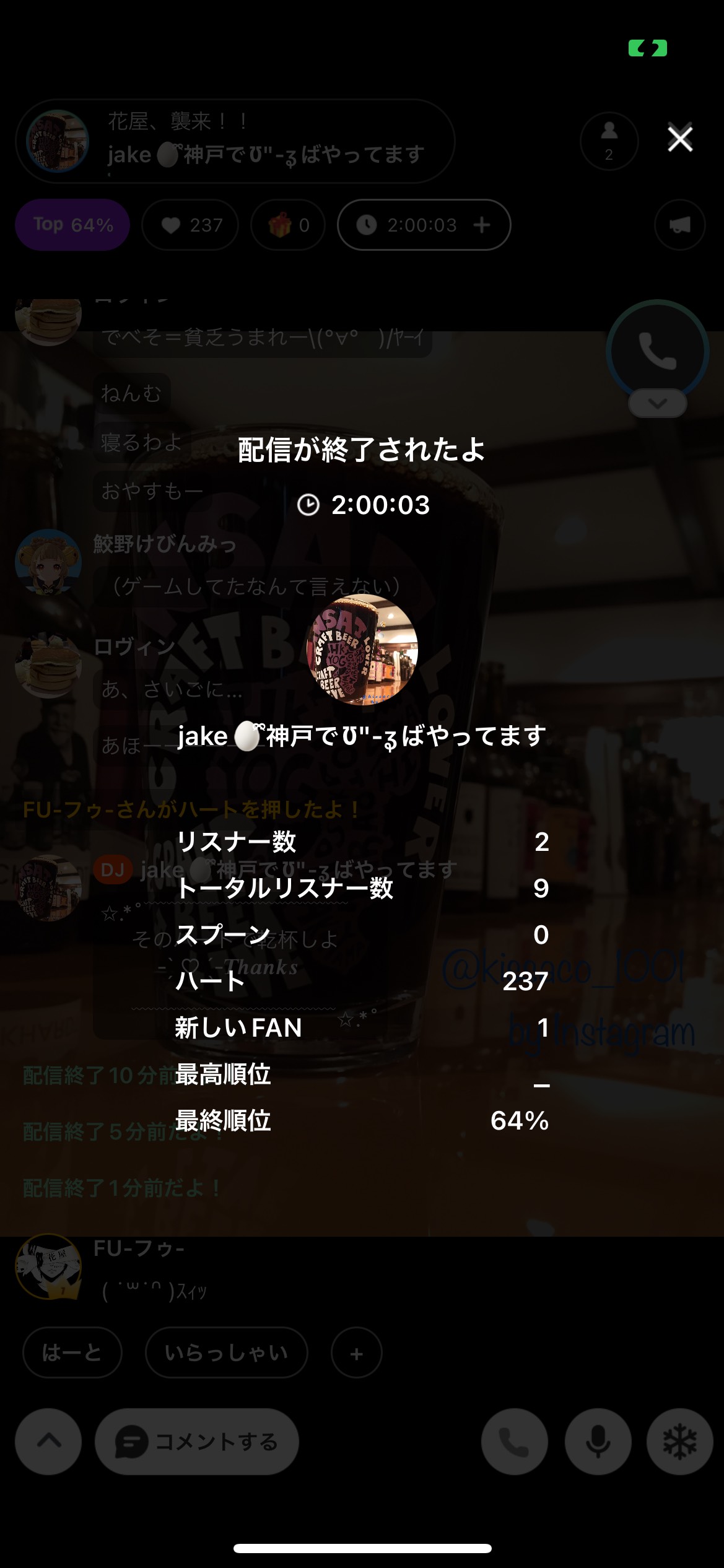The image size is (724, 1568).
Task: Open FU-フゥ-'s avatar in chat
Action: 48,1266
